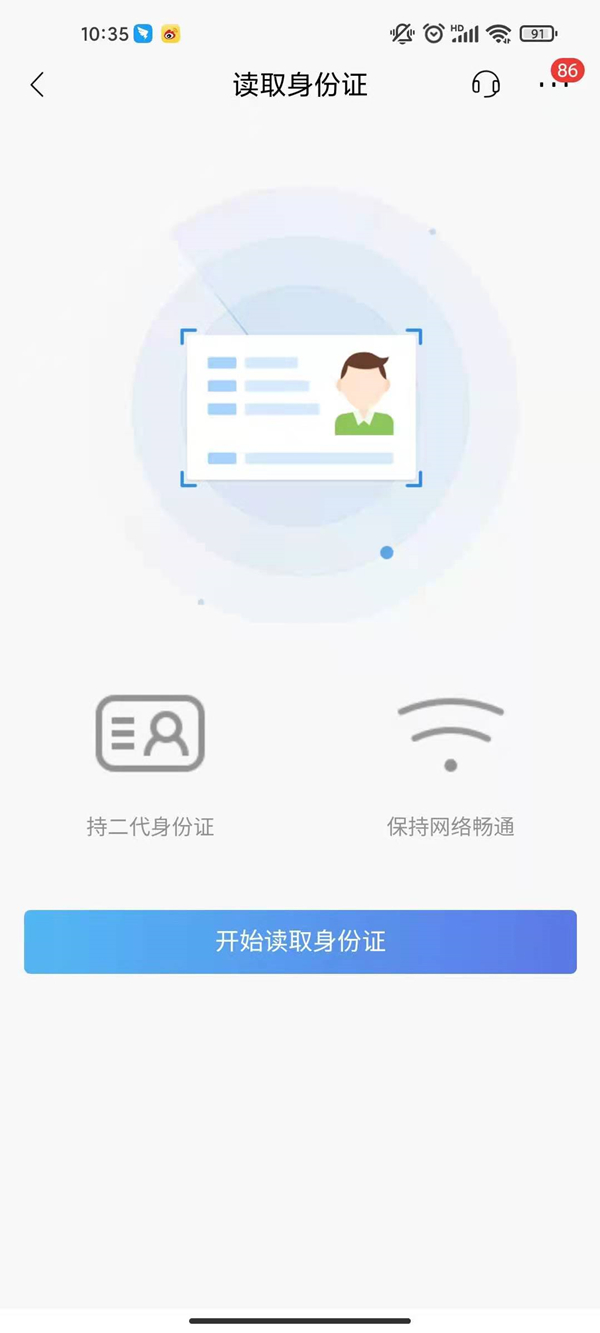Tap 开始读取身份证 button
Image resolution: width=600 pixels, height=1333 pixels.
tap(300, 941)
